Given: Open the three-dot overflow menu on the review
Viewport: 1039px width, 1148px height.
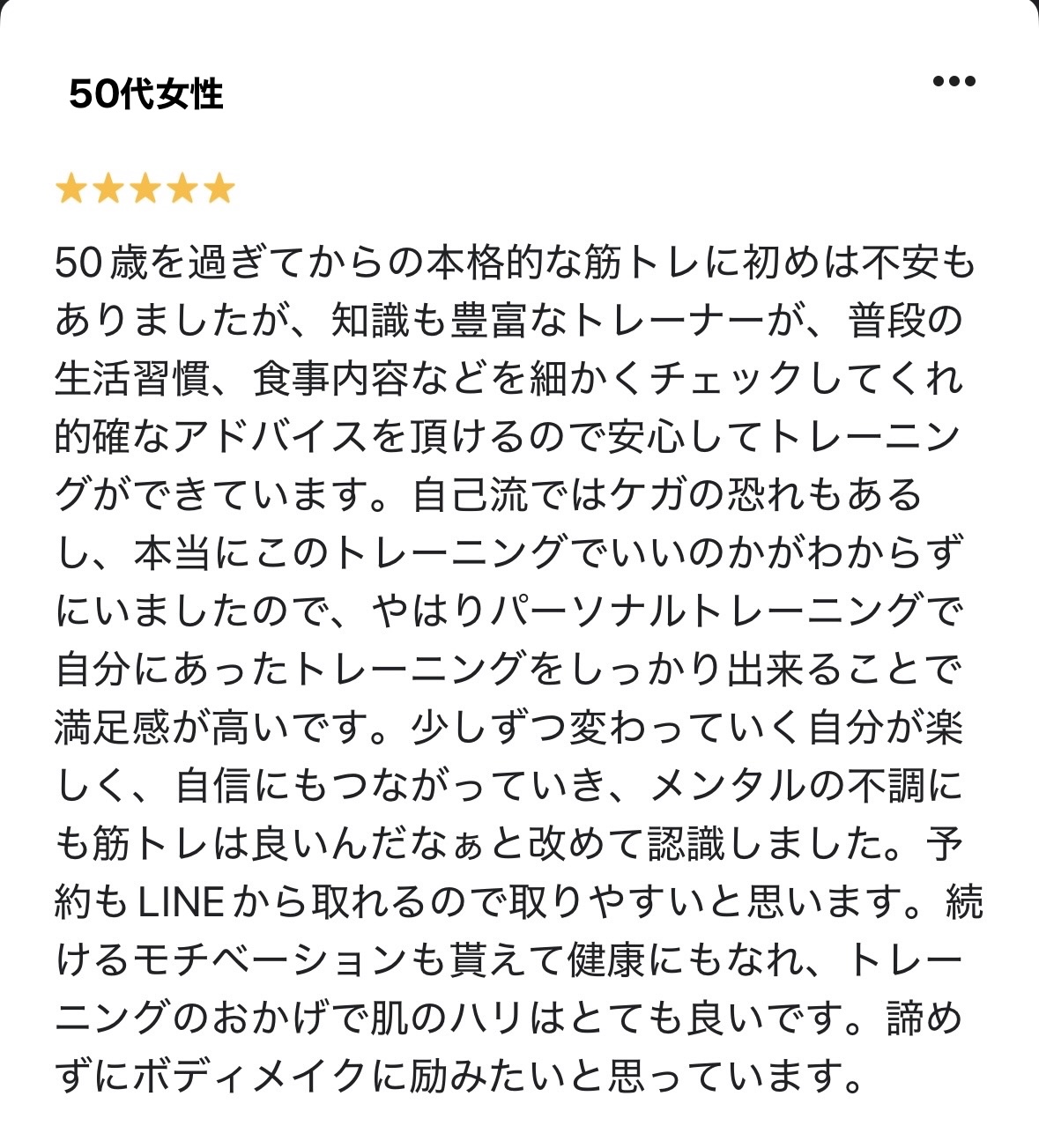Looking at the screenshot, I should click(x=954, y=81).
